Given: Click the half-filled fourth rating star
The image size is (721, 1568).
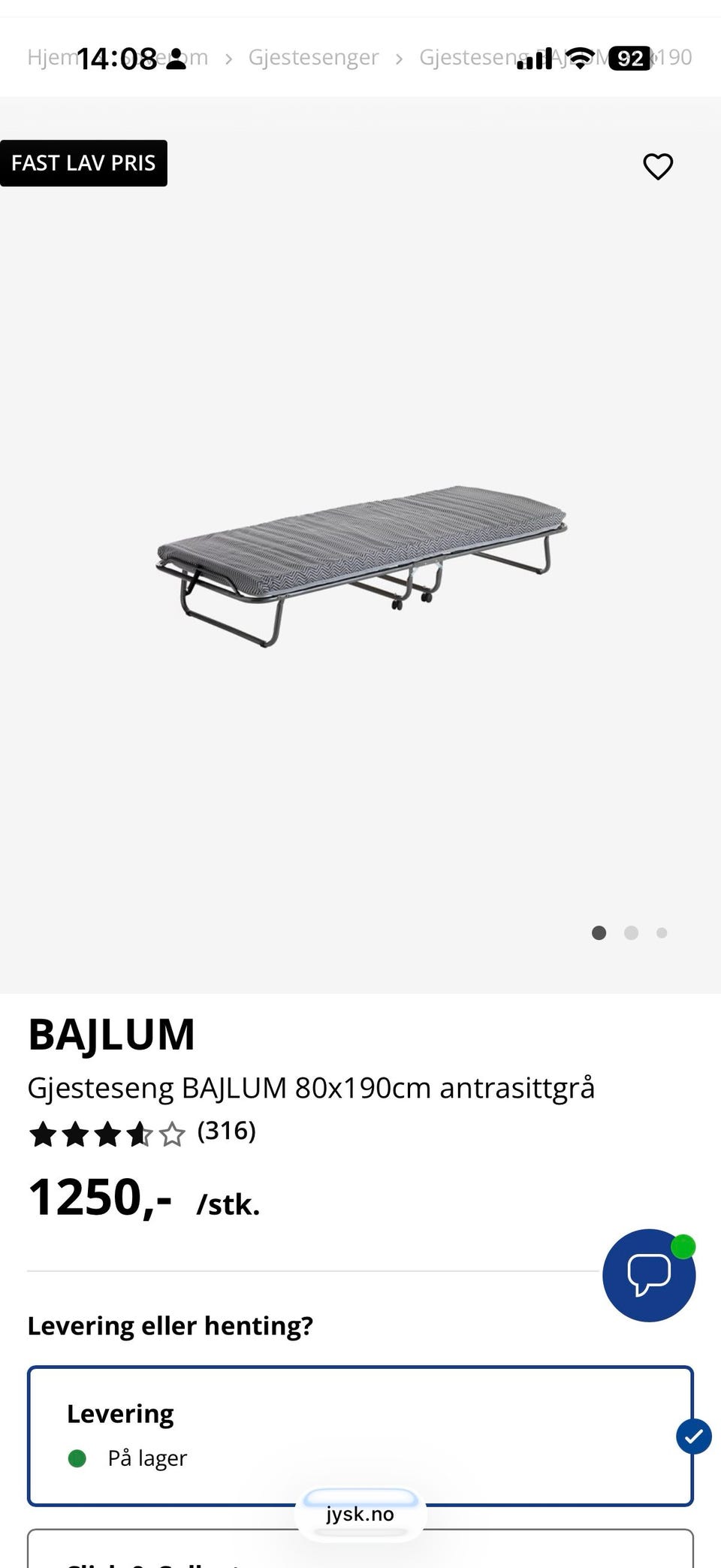Looking at the screenshot, I should (139, 1134).
